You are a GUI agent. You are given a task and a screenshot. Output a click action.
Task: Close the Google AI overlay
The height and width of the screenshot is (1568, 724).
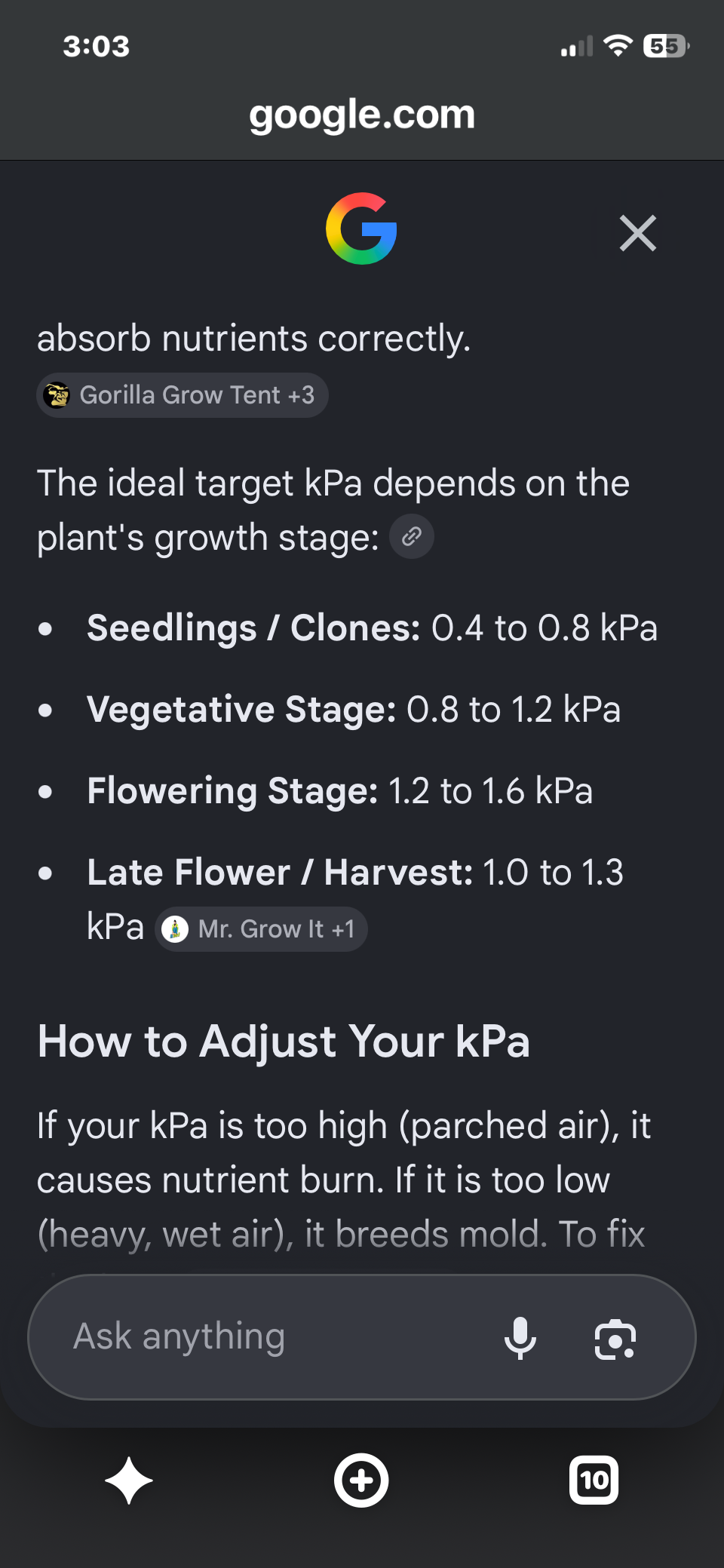coord(638,233)
